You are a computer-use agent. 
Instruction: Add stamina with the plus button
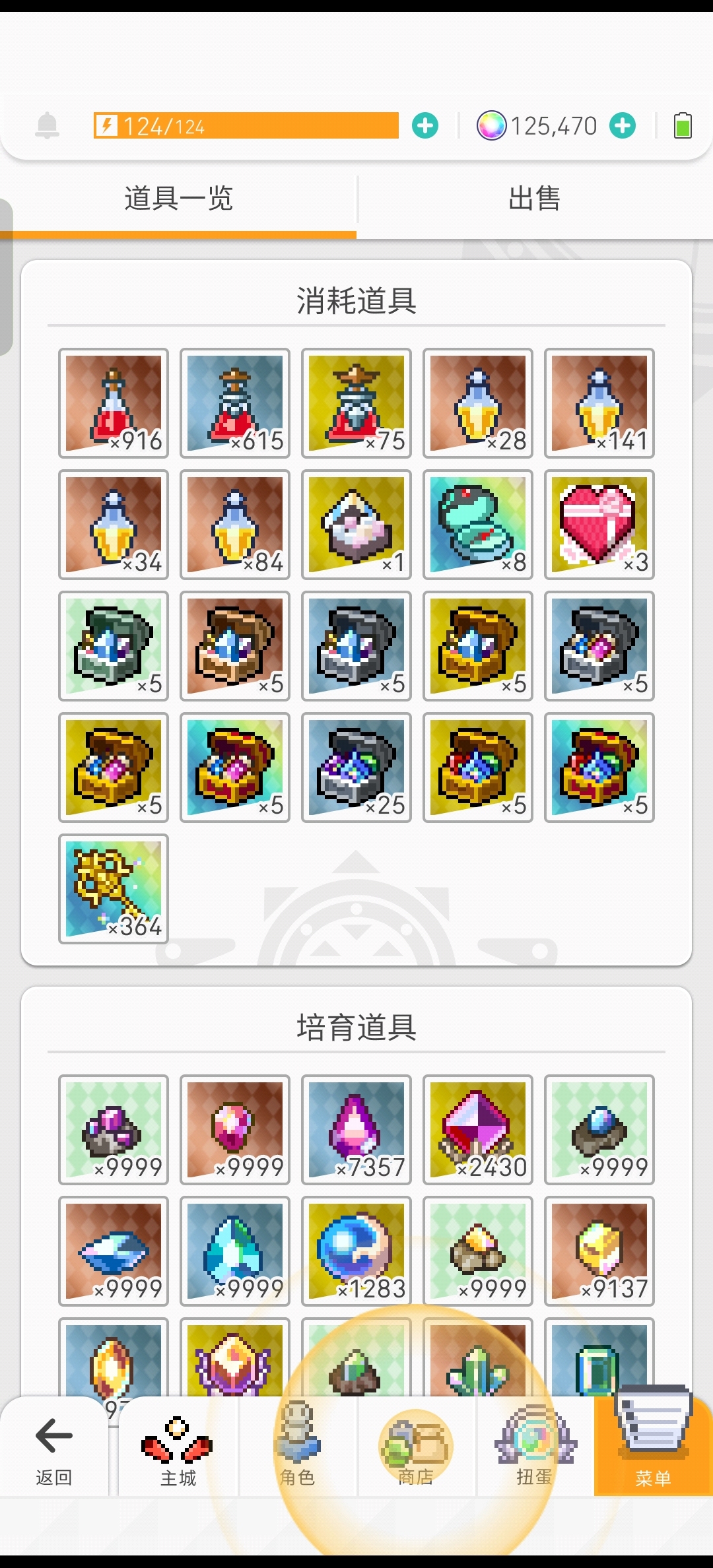click(425, 125)
